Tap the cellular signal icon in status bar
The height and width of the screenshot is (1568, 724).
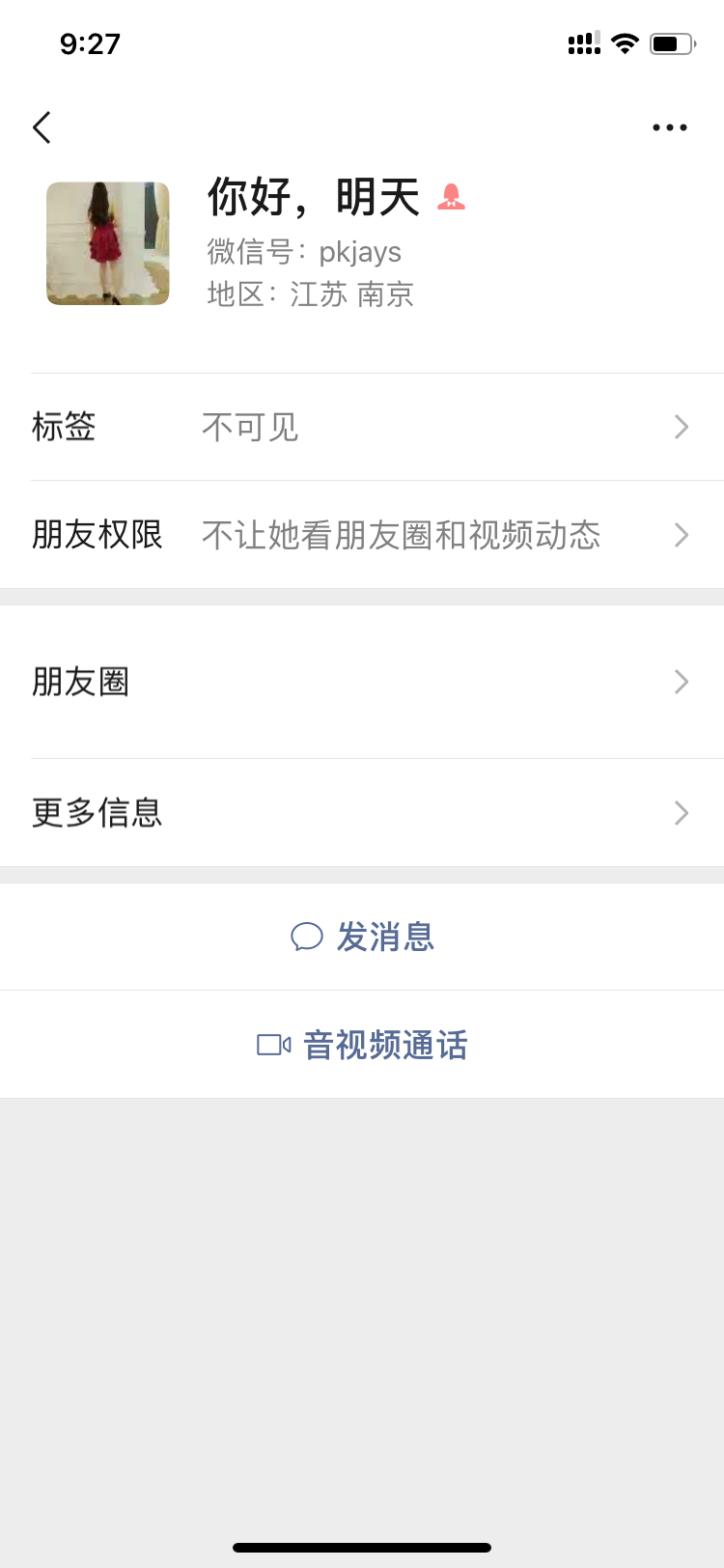[583, 42]
